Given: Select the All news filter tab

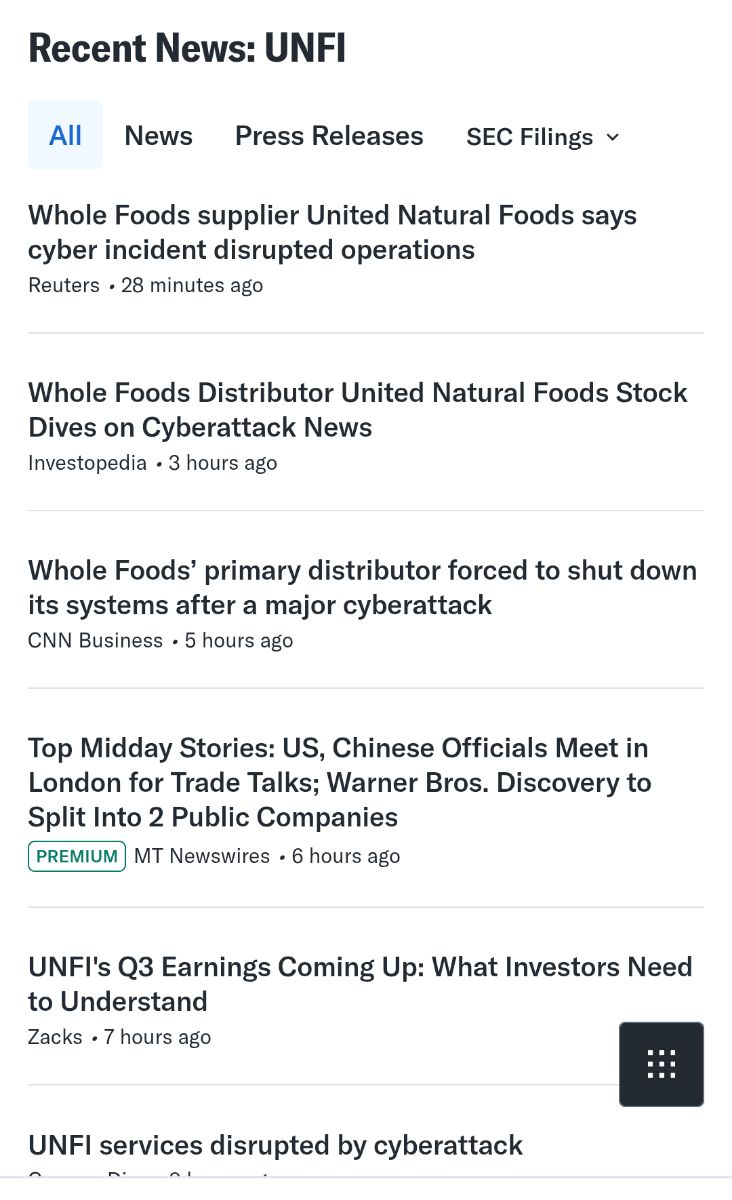Looking at the screenshot, I should 65,136.
